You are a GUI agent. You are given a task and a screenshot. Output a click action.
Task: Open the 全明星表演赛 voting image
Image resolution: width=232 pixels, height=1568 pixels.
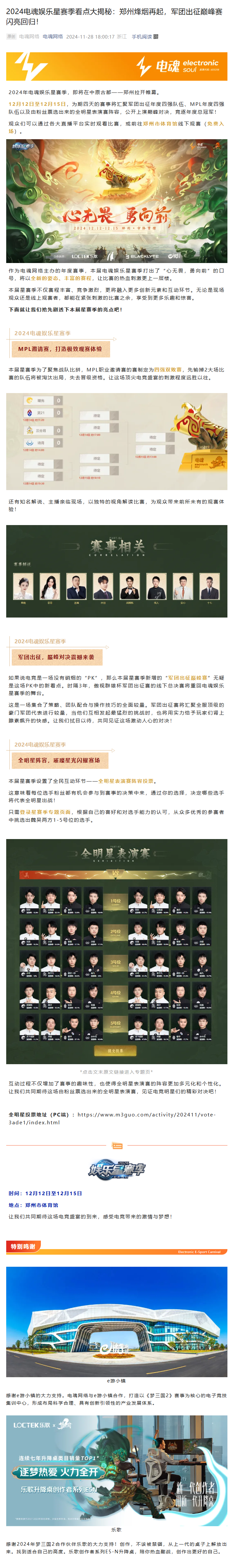pyautogui.click(x=116, y=952)
